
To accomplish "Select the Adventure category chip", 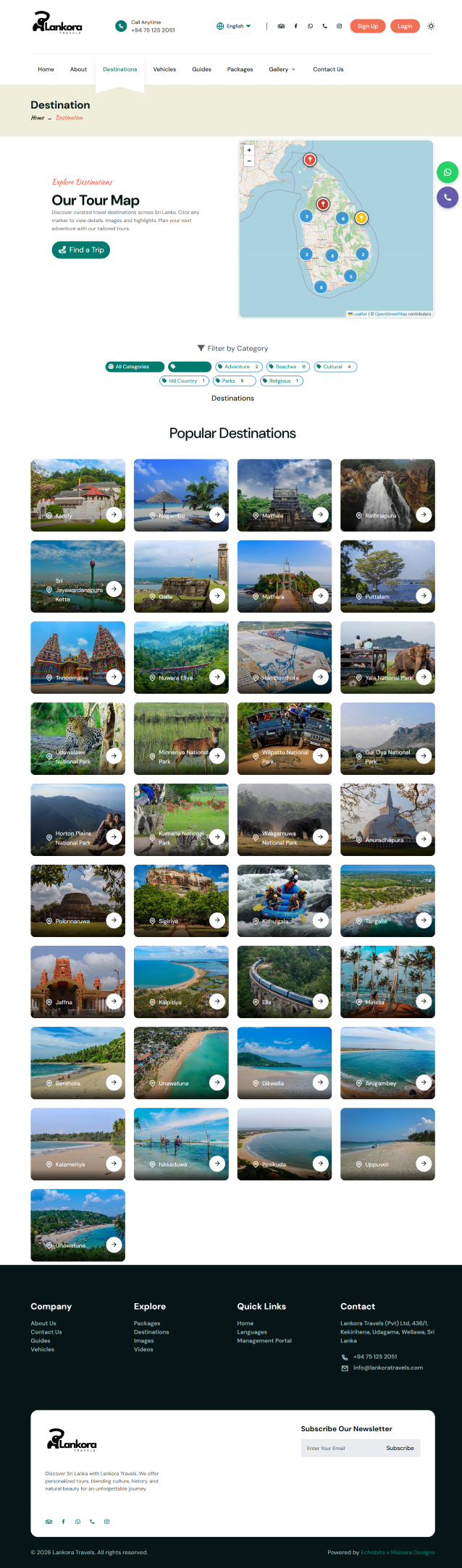I will (x=238, y=367).
